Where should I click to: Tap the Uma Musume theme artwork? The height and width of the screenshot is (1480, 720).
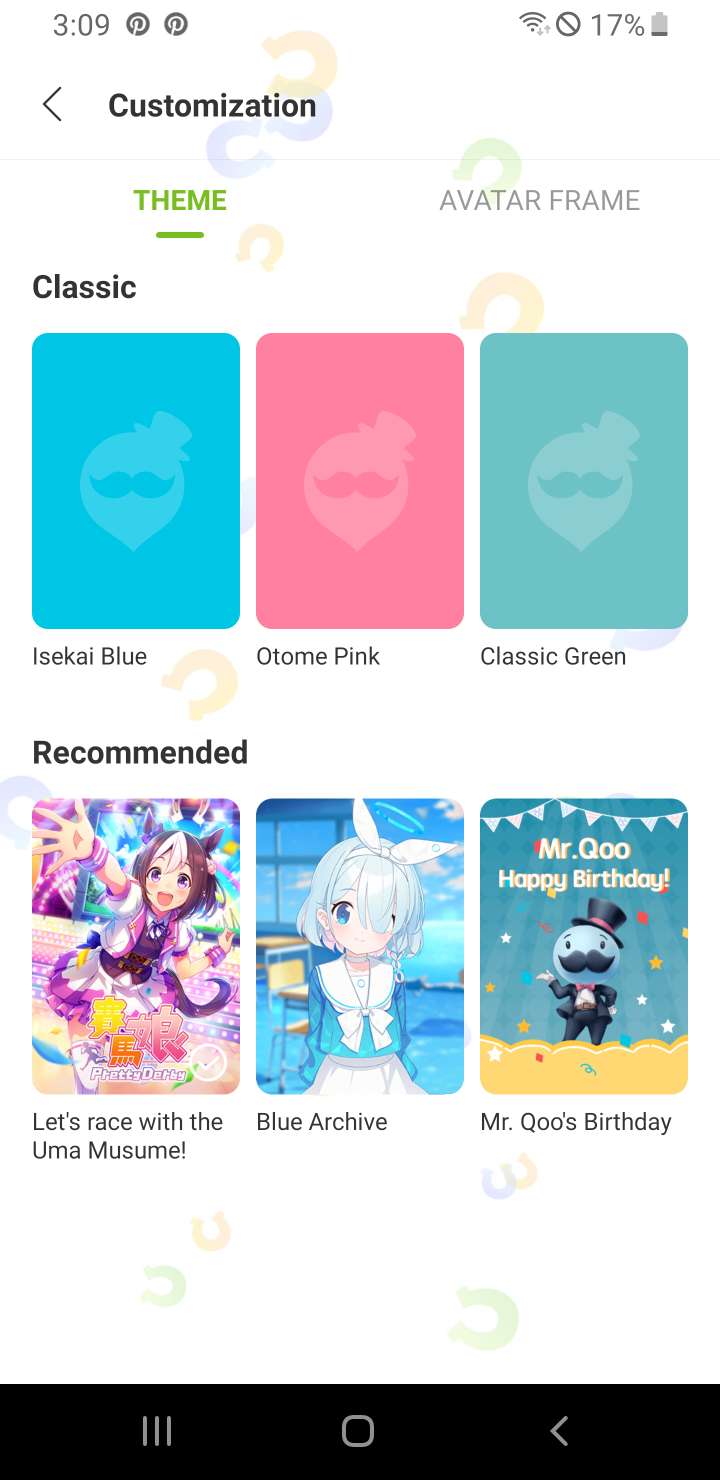tap(135, 945)
